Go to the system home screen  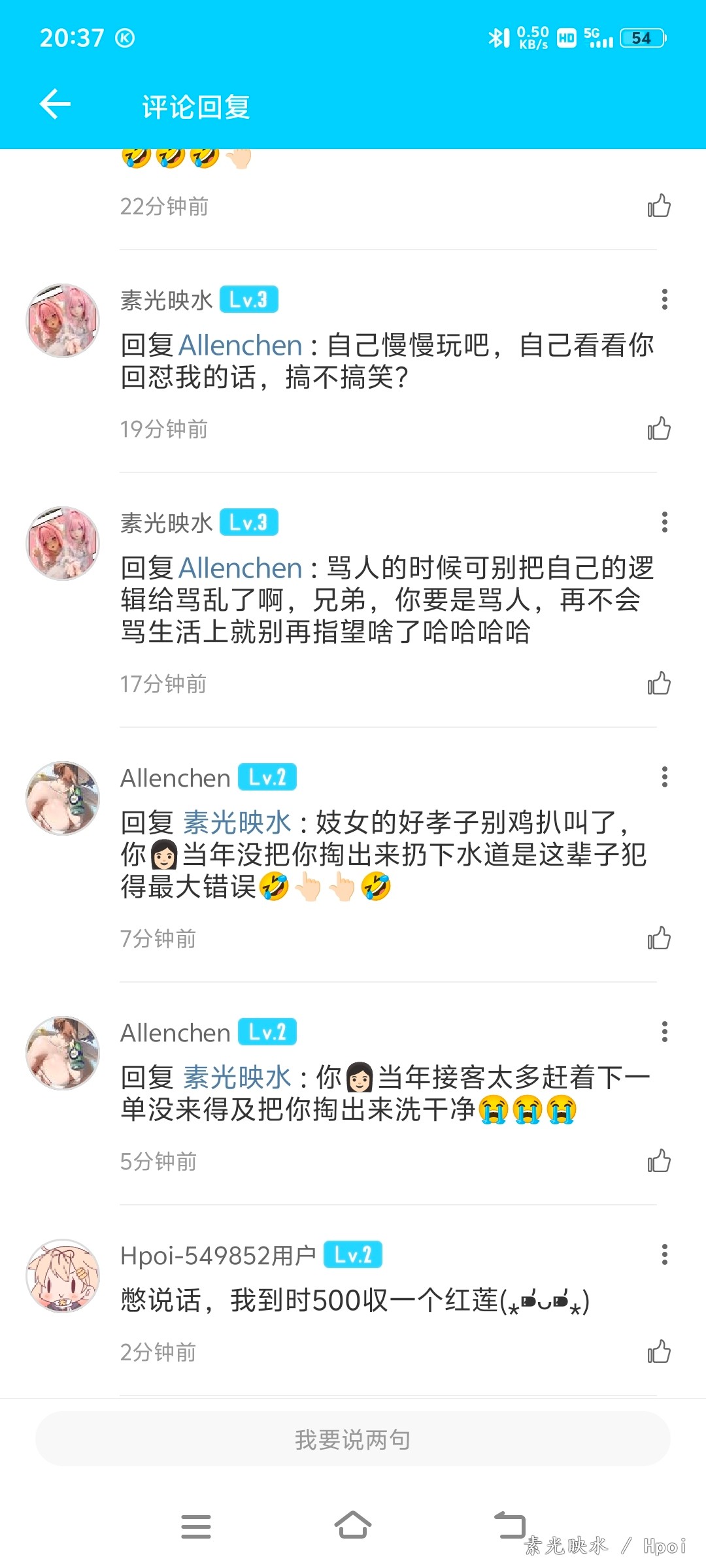pos(353,1526)
